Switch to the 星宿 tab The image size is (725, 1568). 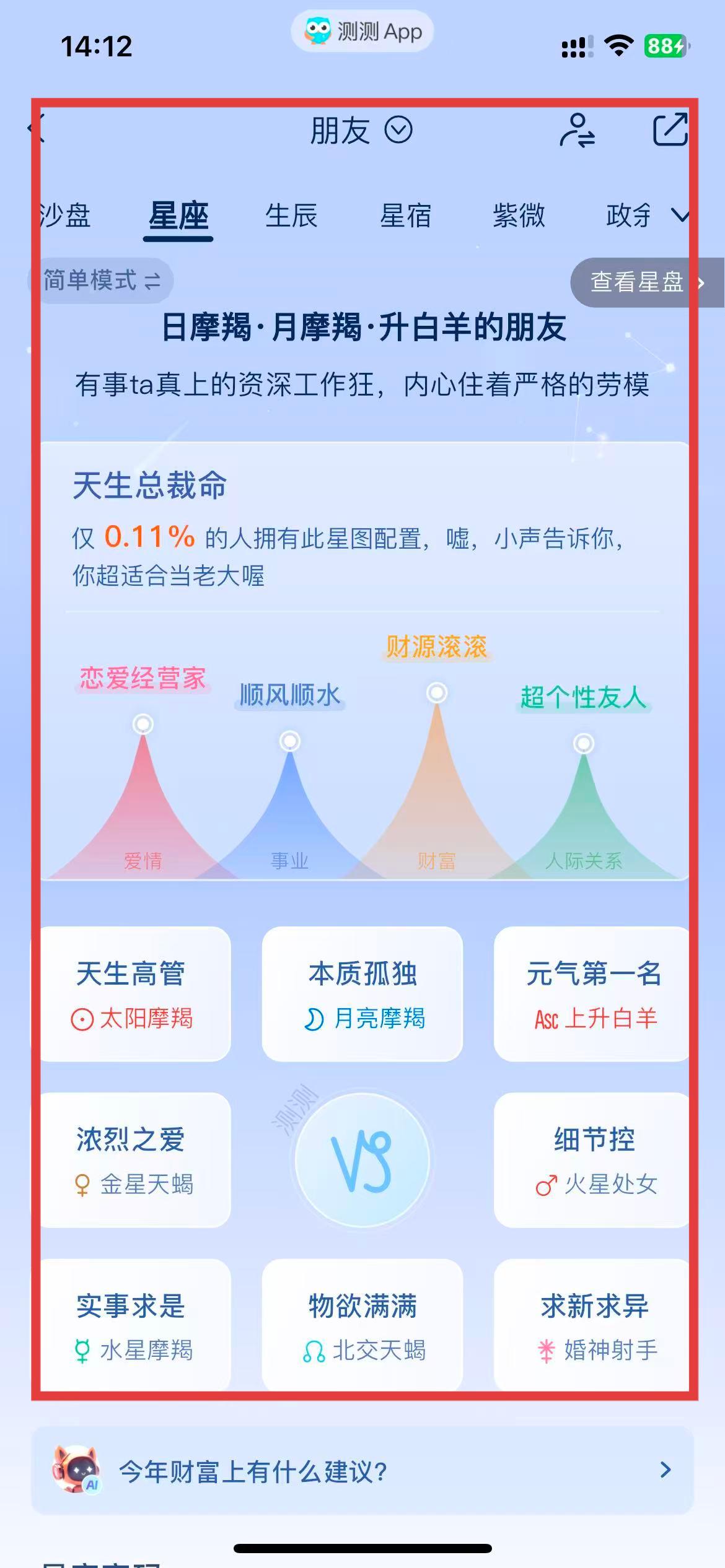point(405,216)
